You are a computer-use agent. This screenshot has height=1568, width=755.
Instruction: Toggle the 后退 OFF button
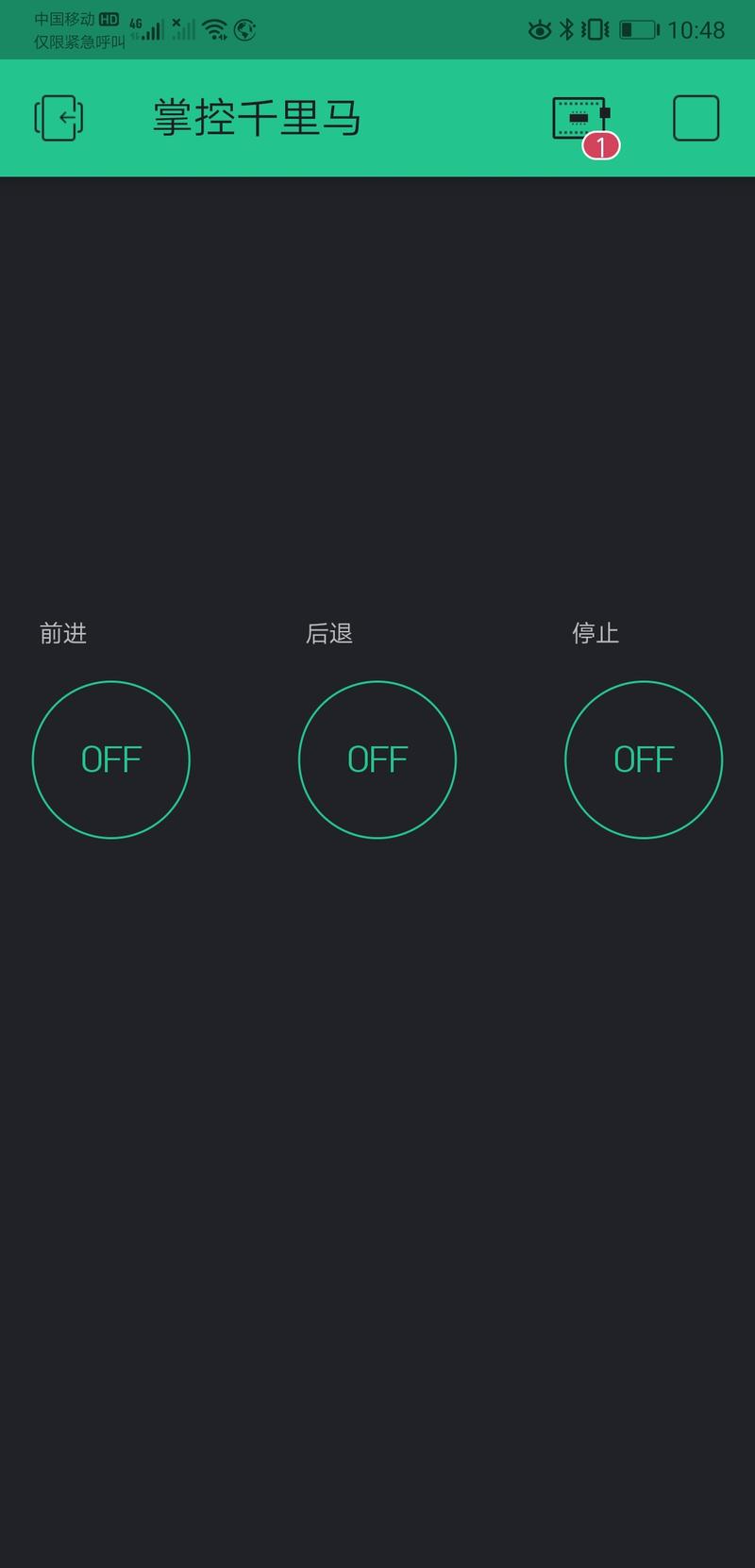click(x=377, y=759)
